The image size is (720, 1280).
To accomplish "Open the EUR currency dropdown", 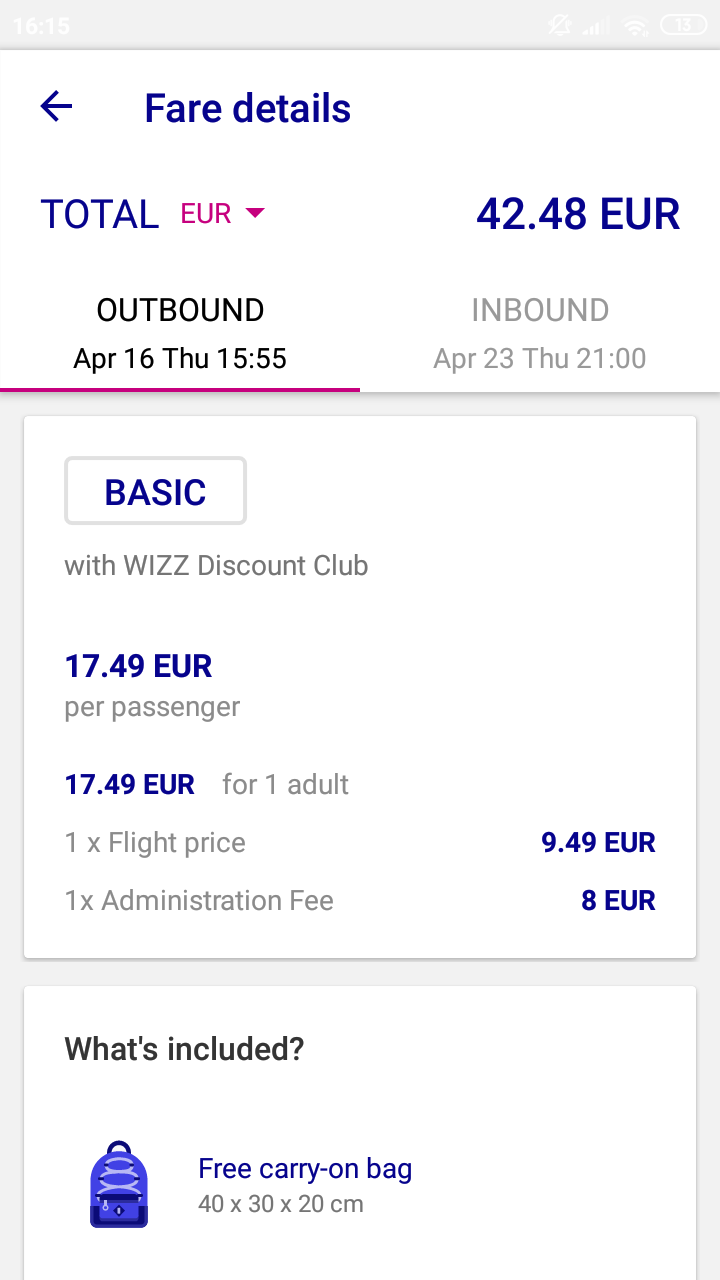I will pos(223,213).
